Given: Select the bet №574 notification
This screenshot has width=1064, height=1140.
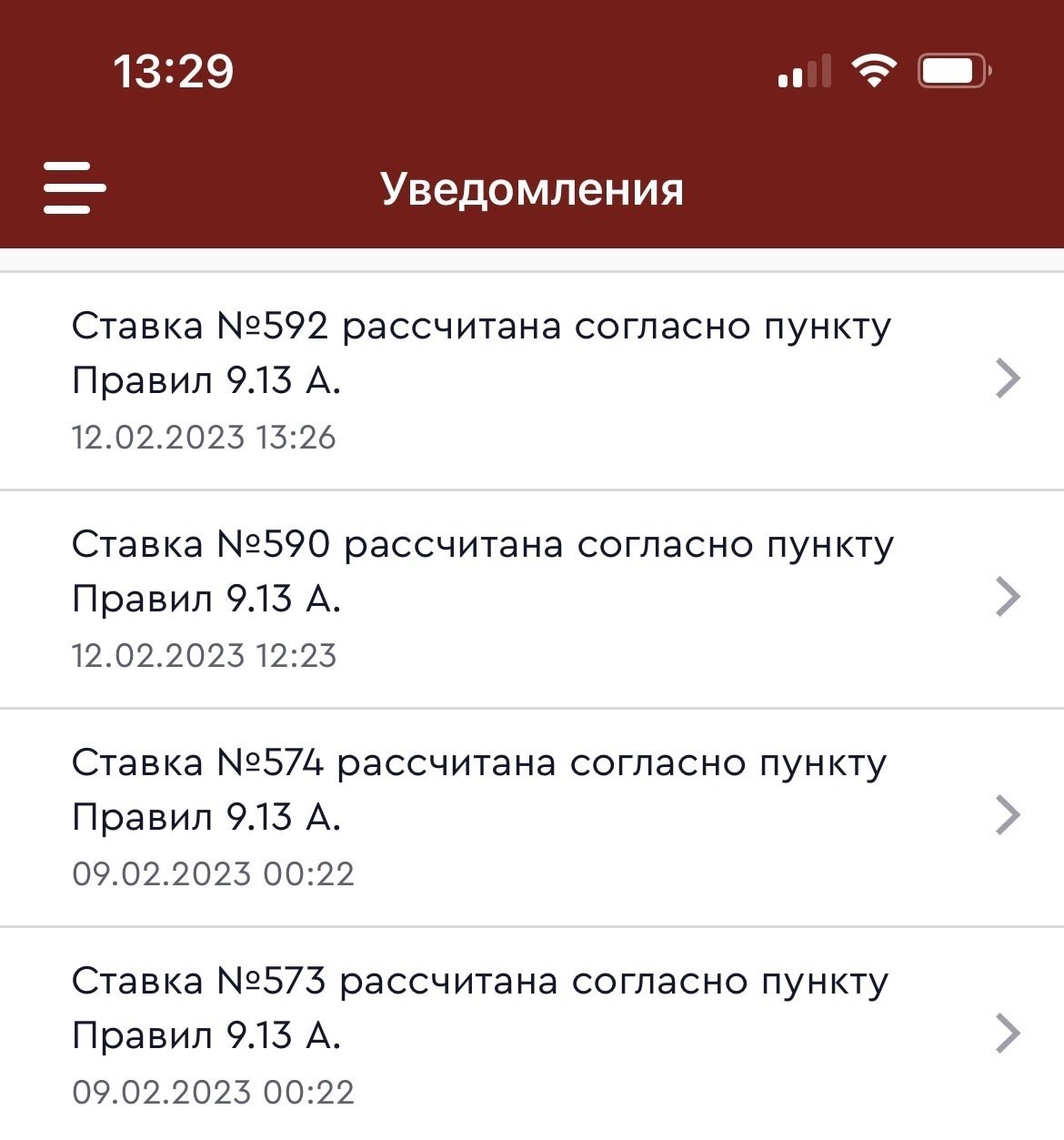Looking at the screenshot, I should click(531, 816).
